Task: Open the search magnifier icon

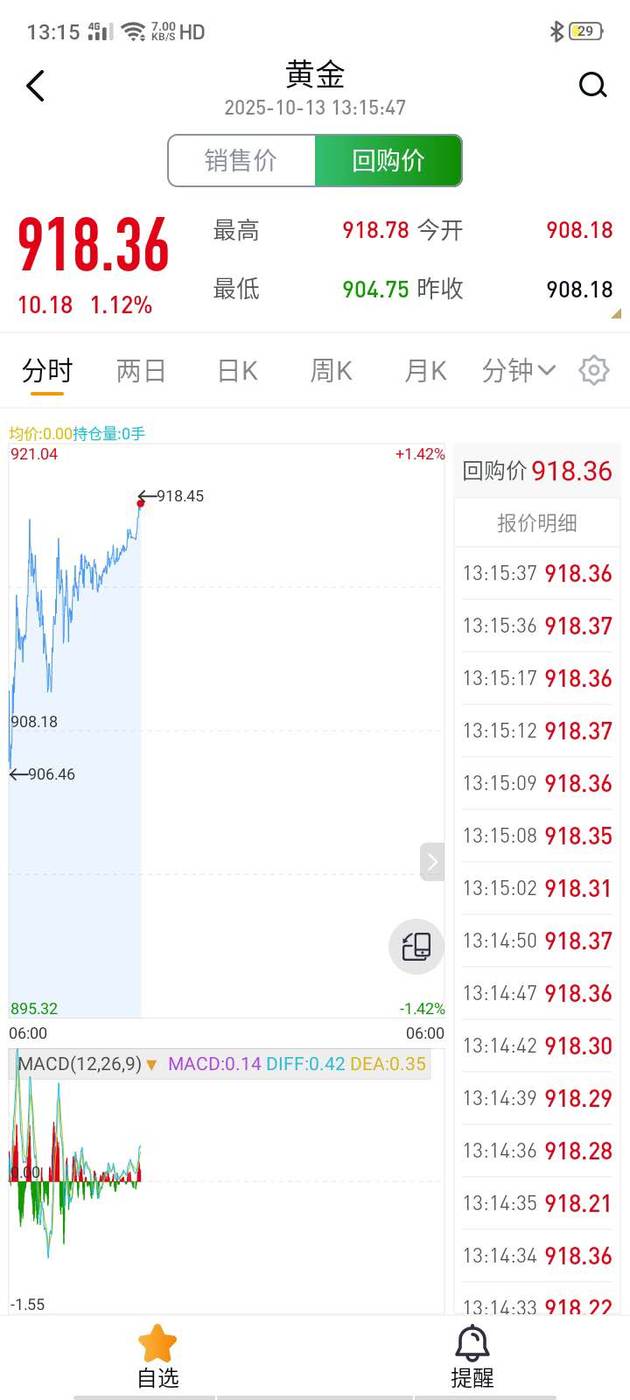Action: 593,86
